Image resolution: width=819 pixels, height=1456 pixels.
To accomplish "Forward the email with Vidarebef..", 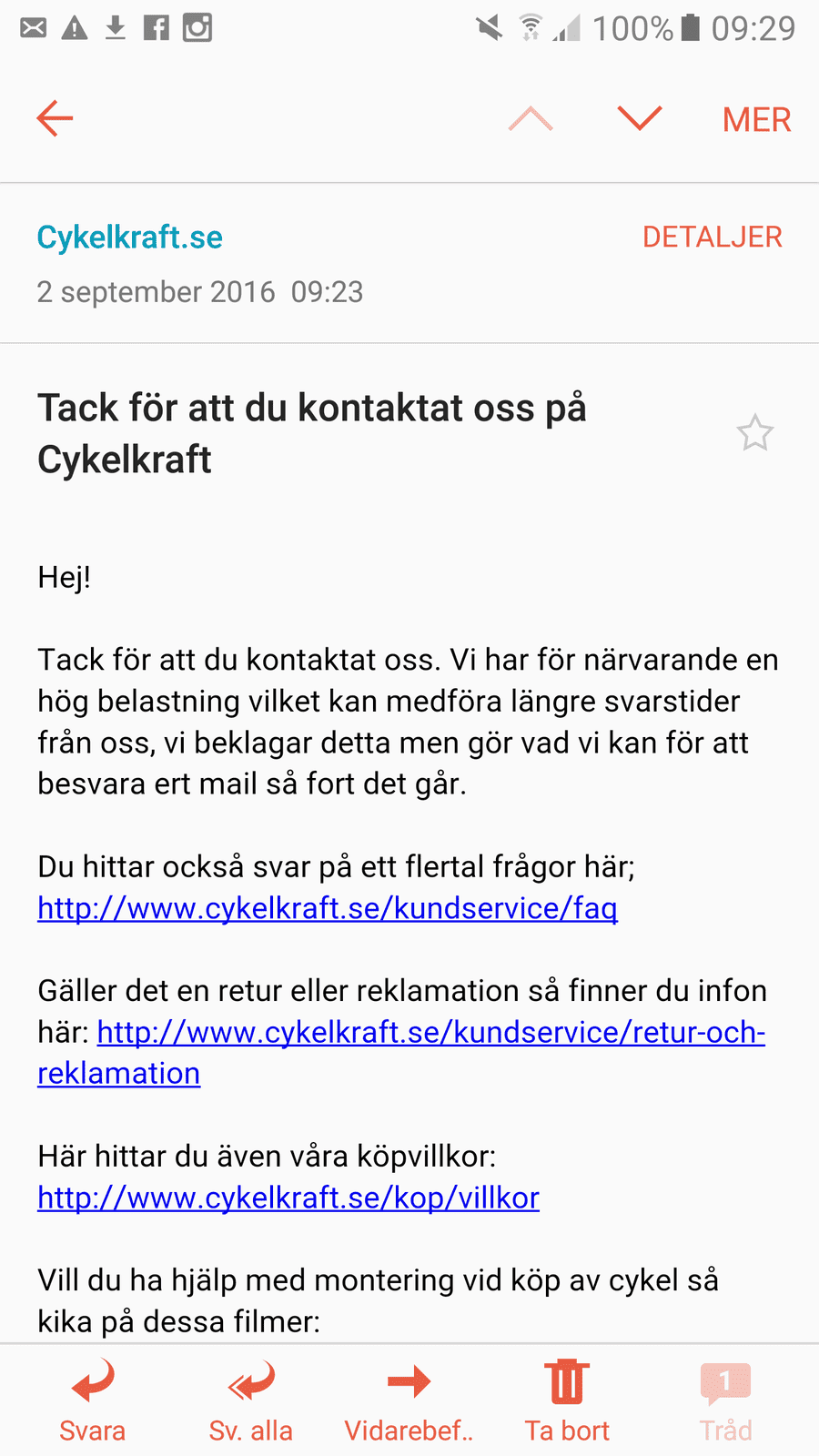I will 409,1401.
